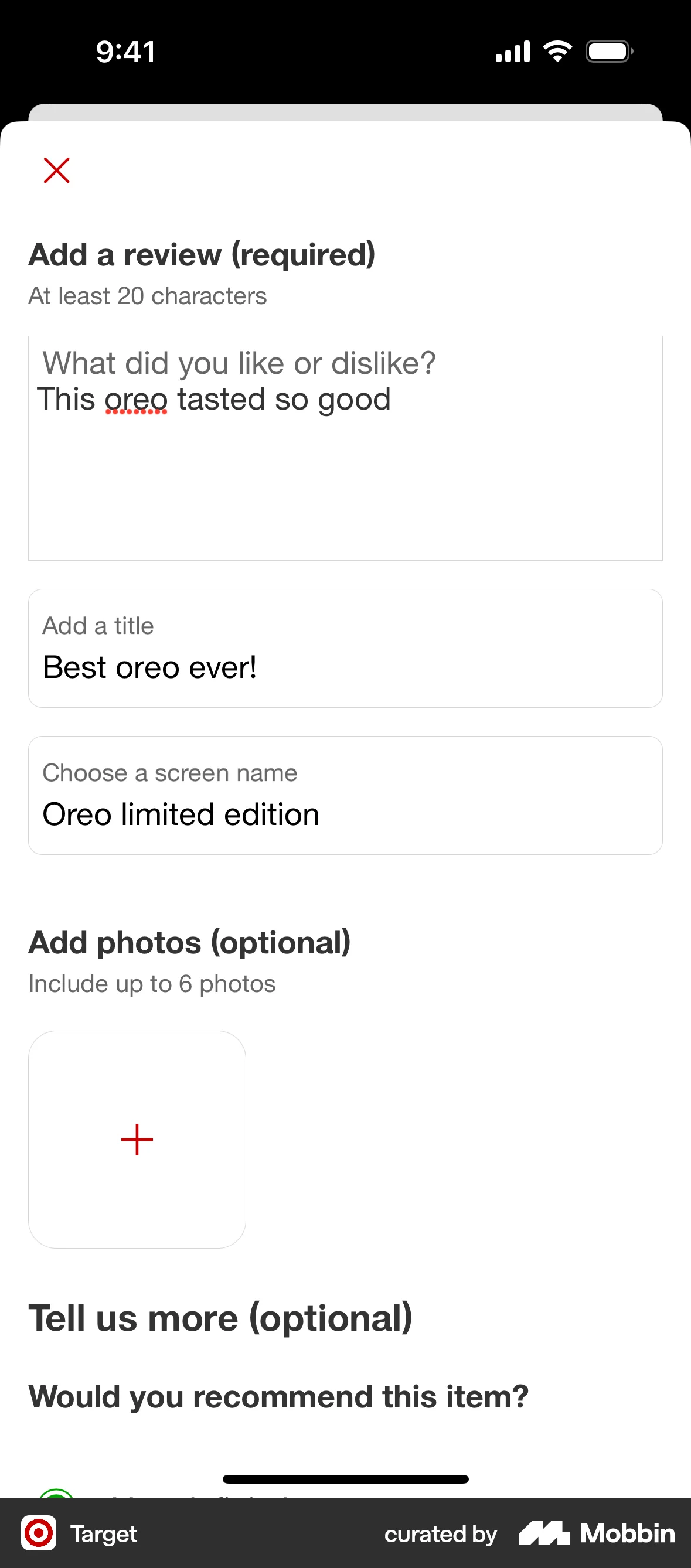
Task: Click the Target bullseye logo
Action: click(38, 1533)
